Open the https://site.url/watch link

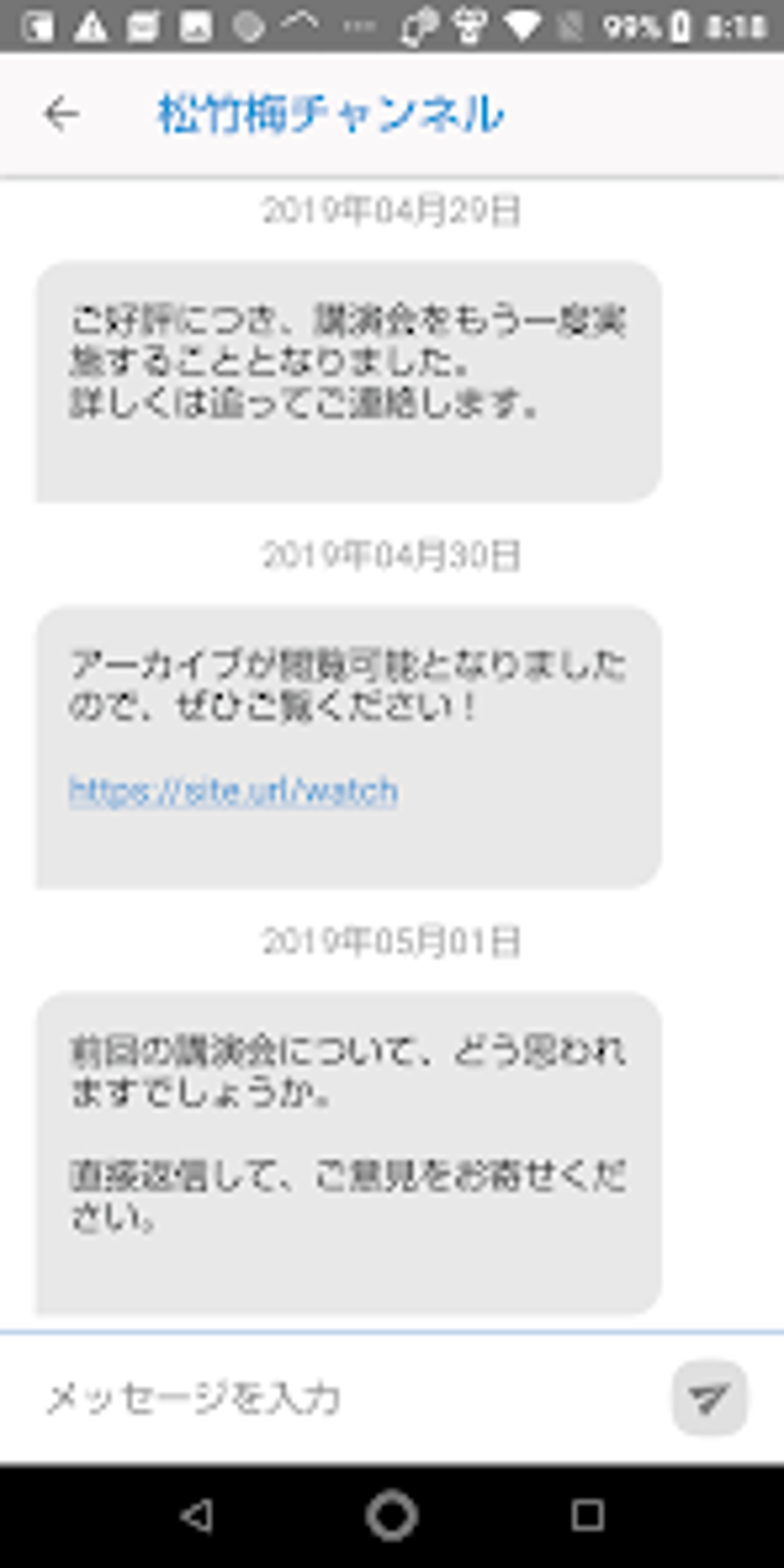pyautogui.click(x=233, y=791)
